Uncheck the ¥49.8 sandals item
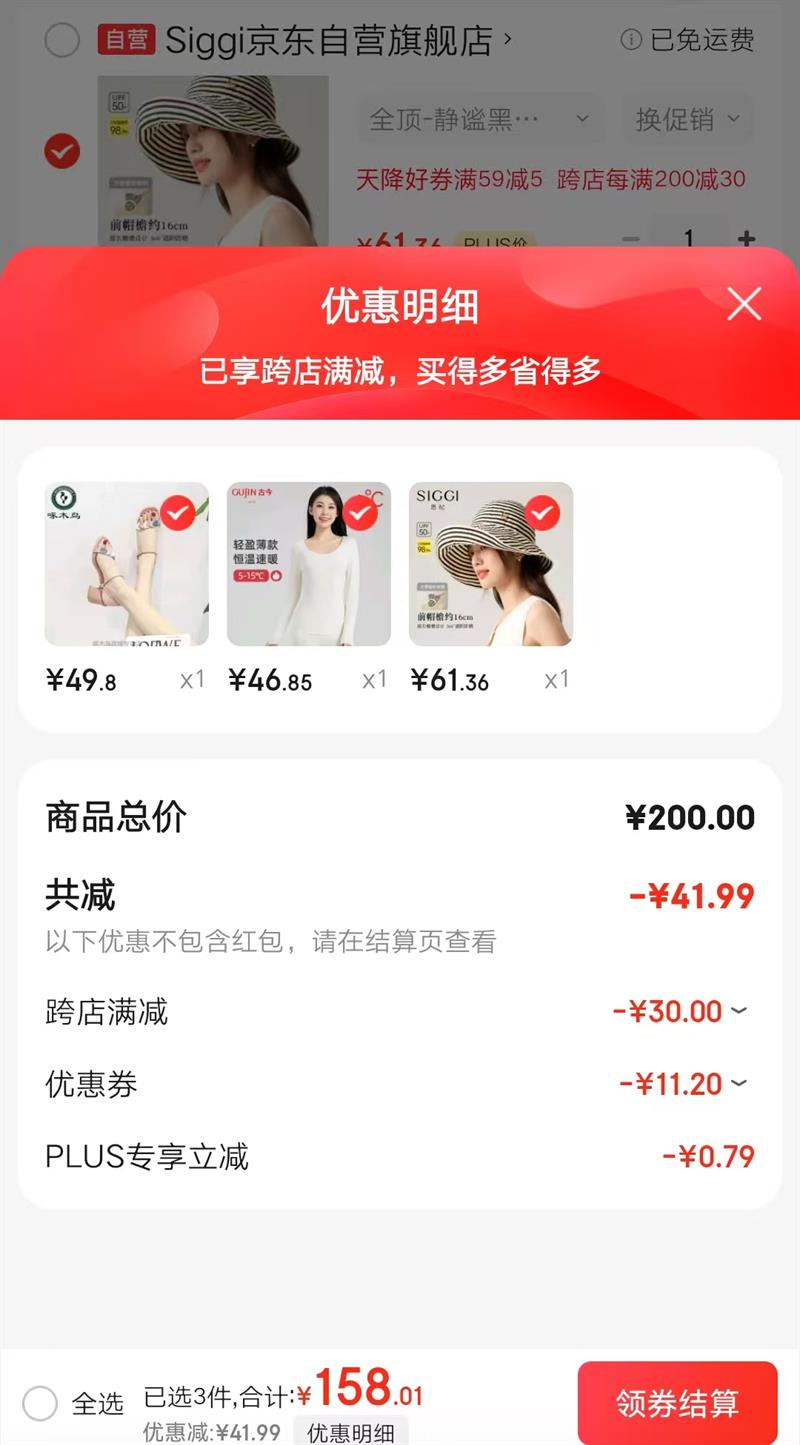Viewport: 800px width, 1445px height. click(x=178, y=514)
